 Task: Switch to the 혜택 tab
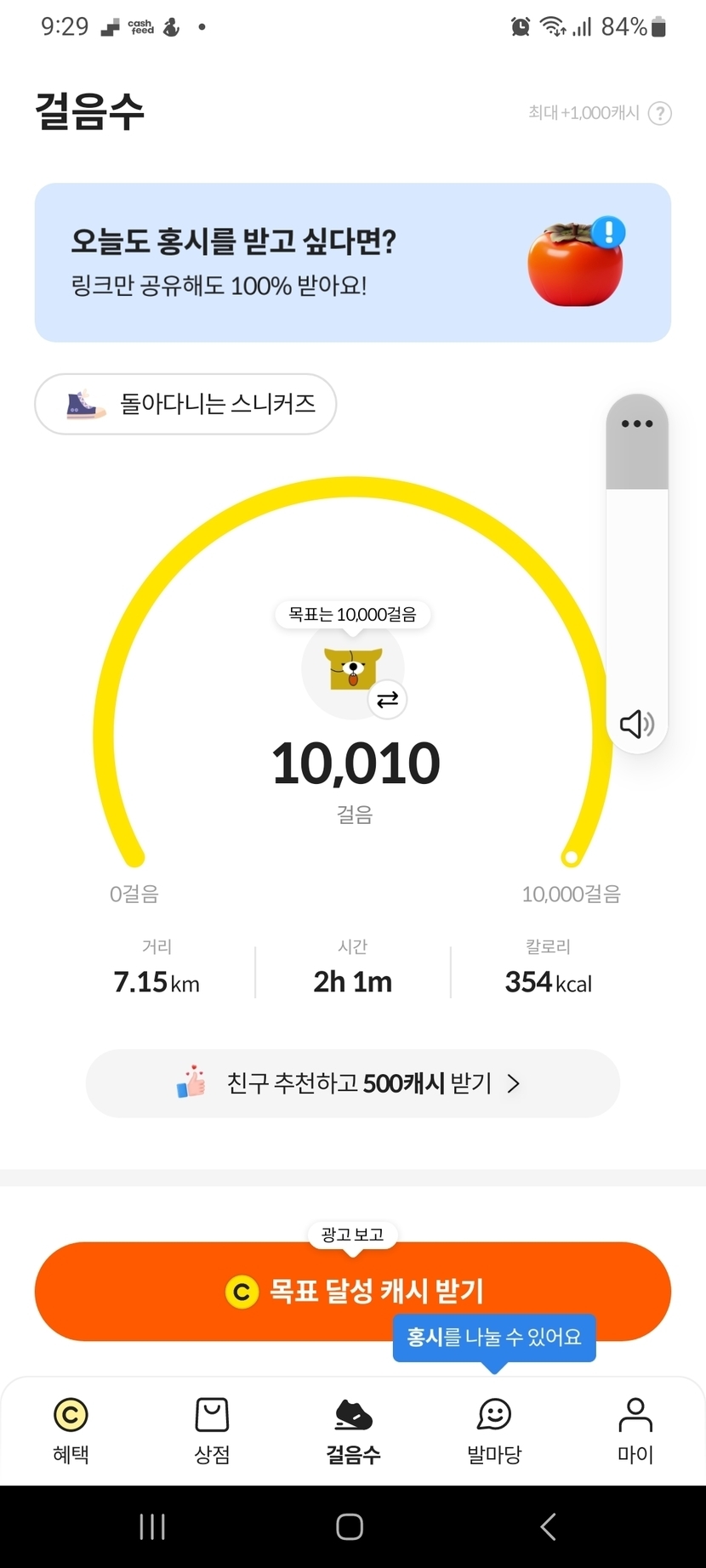[x=71, y=1430]
